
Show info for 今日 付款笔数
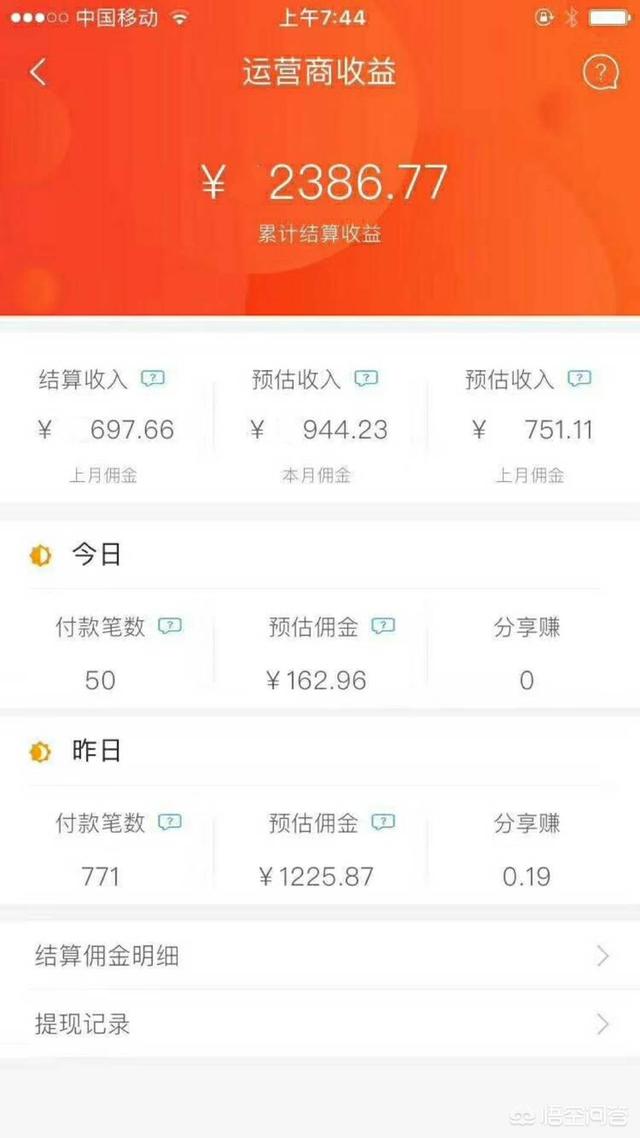(170, 627)
